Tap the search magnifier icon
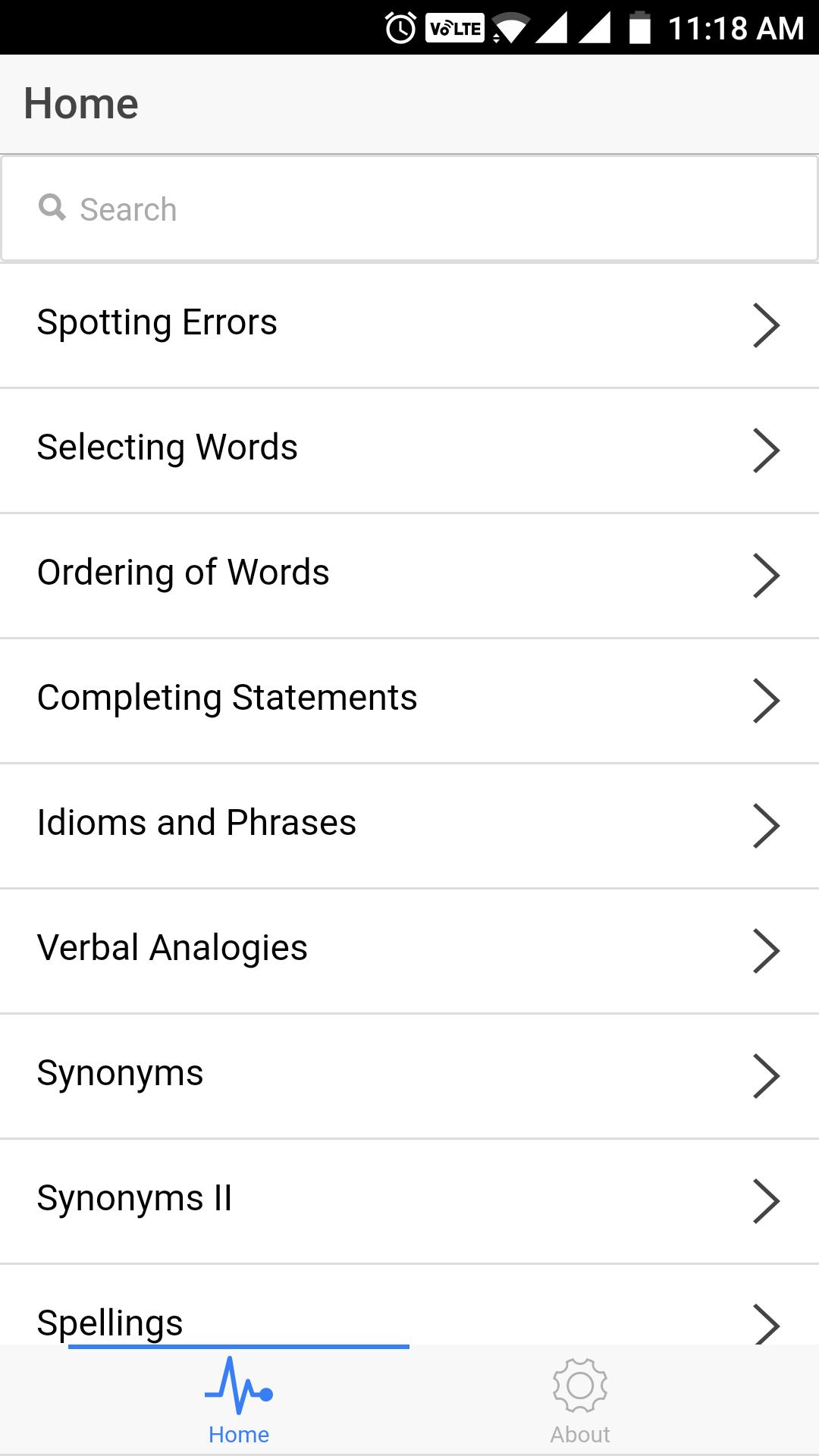This screenshot has height=1456, width=819. pos(52,207)
